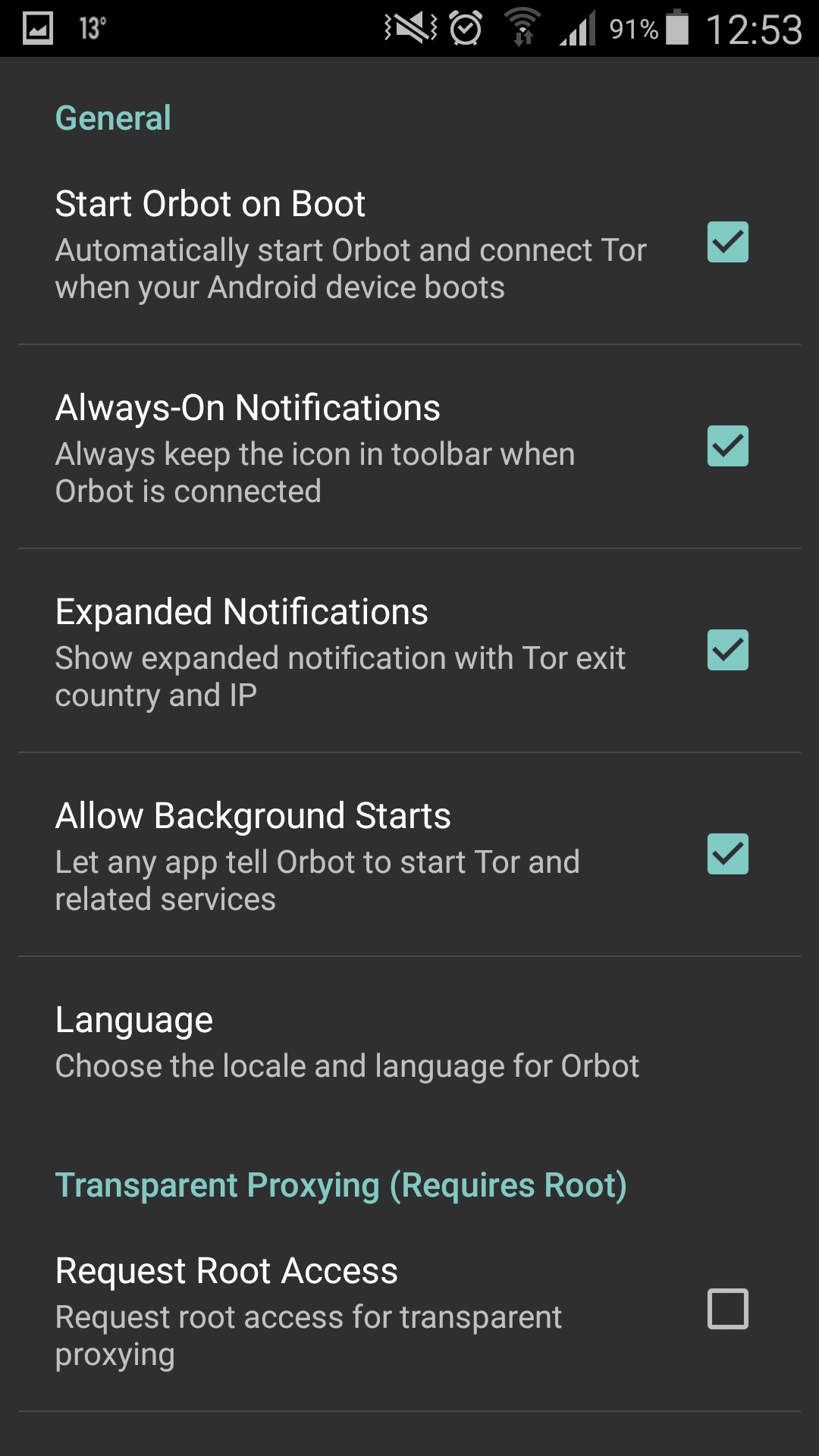
Task: Uncheck the Start Orbot on Boot checkbox
Action: 727,242
